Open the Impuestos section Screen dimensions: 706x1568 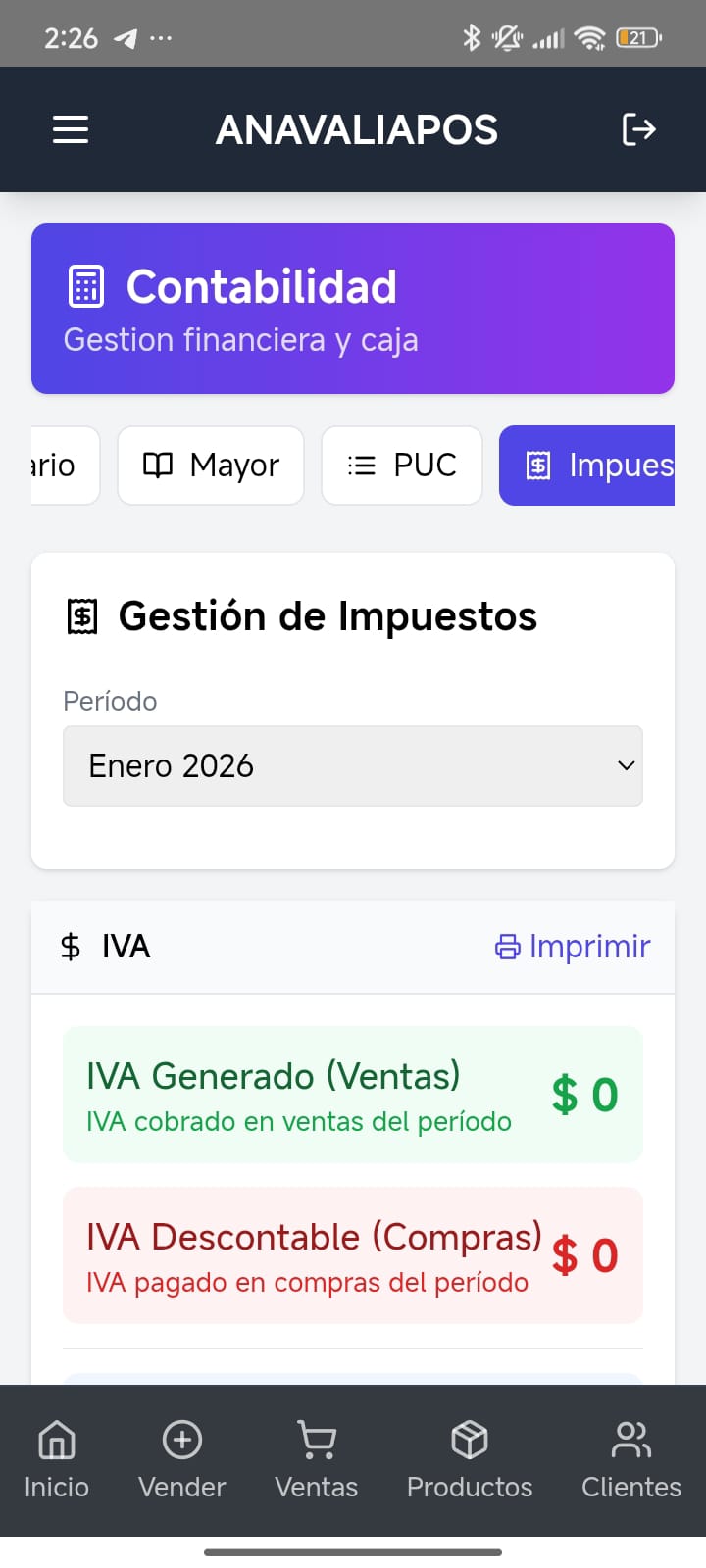(602, 465)
